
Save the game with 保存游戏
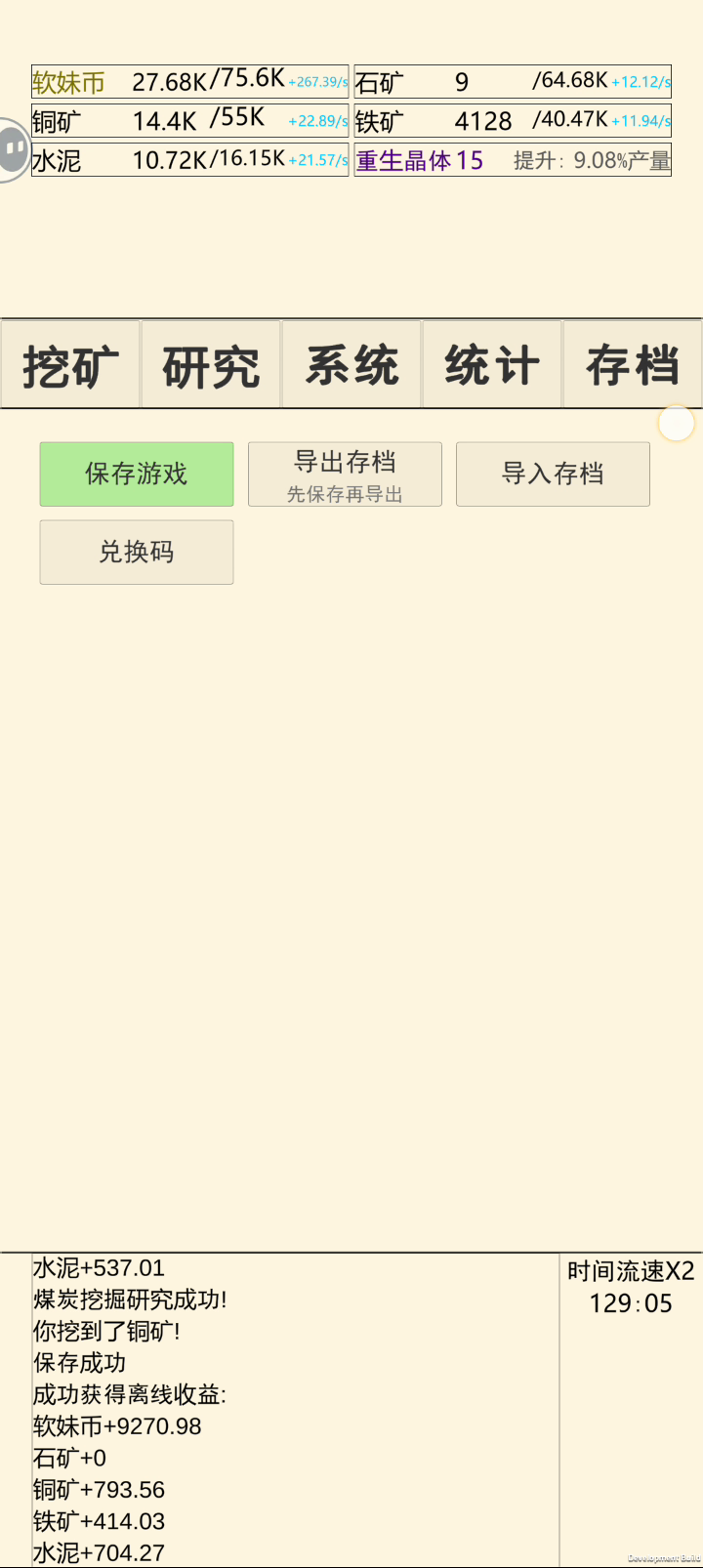click(x=137, y=475)
